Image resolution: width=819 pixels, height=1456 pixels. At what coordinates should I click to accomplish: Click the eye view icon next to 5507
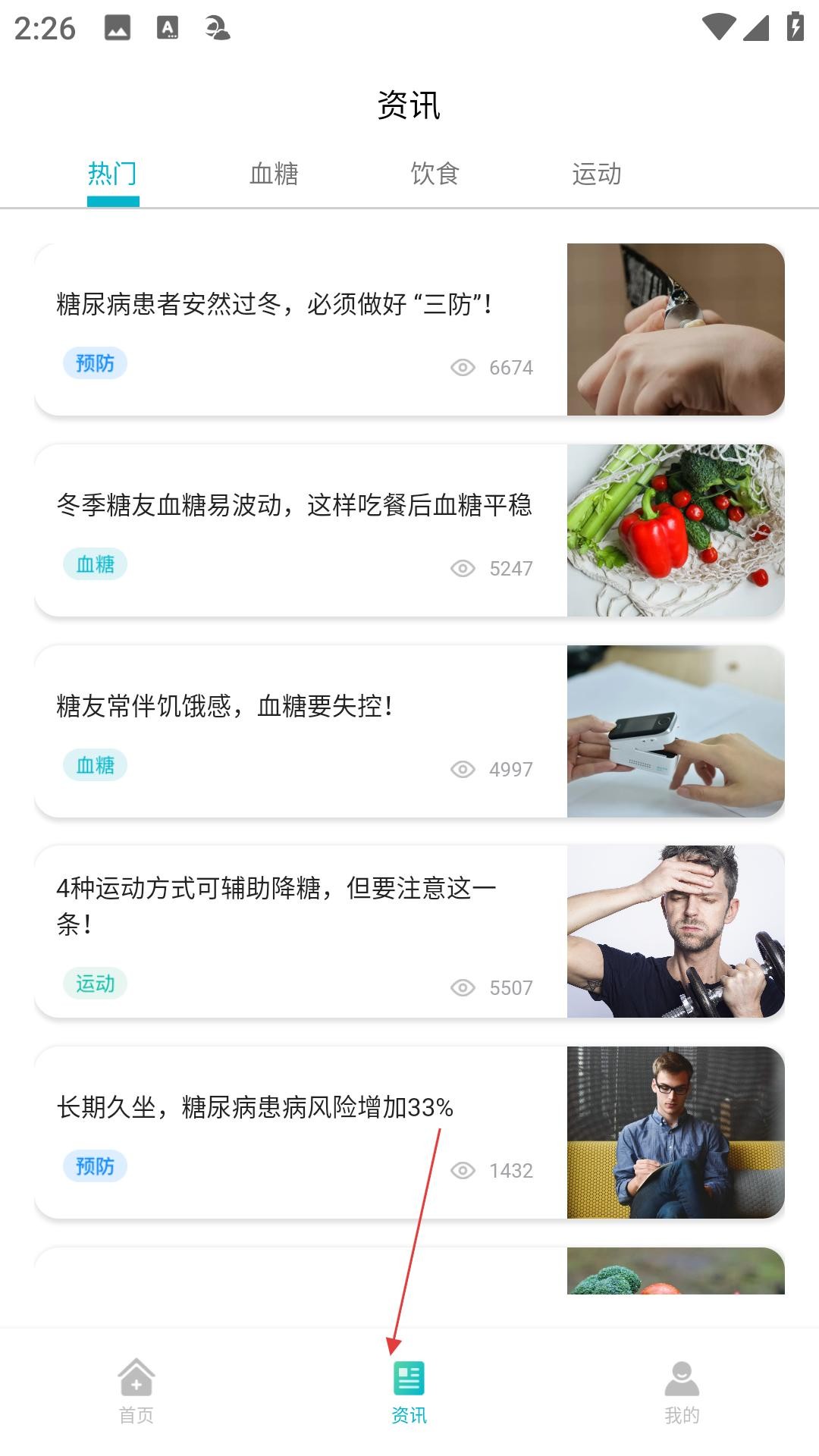(x=461, y=986)
